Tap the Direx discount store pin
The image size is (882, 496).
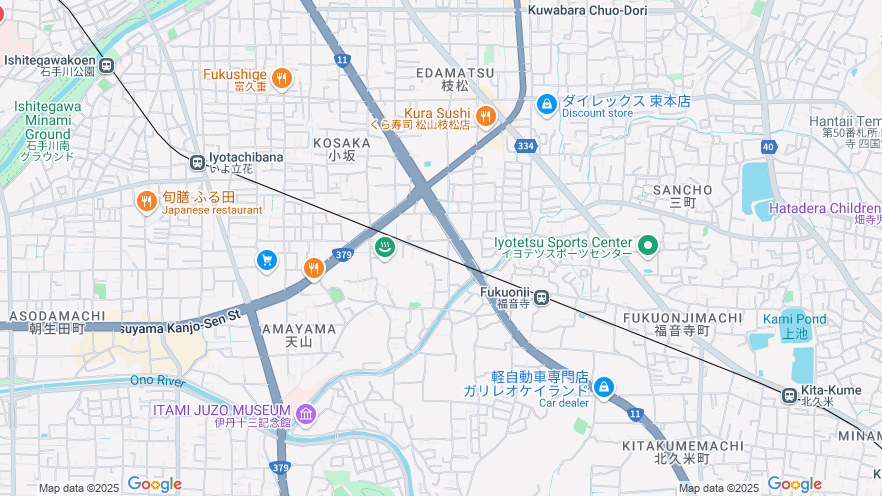[546, 104]
